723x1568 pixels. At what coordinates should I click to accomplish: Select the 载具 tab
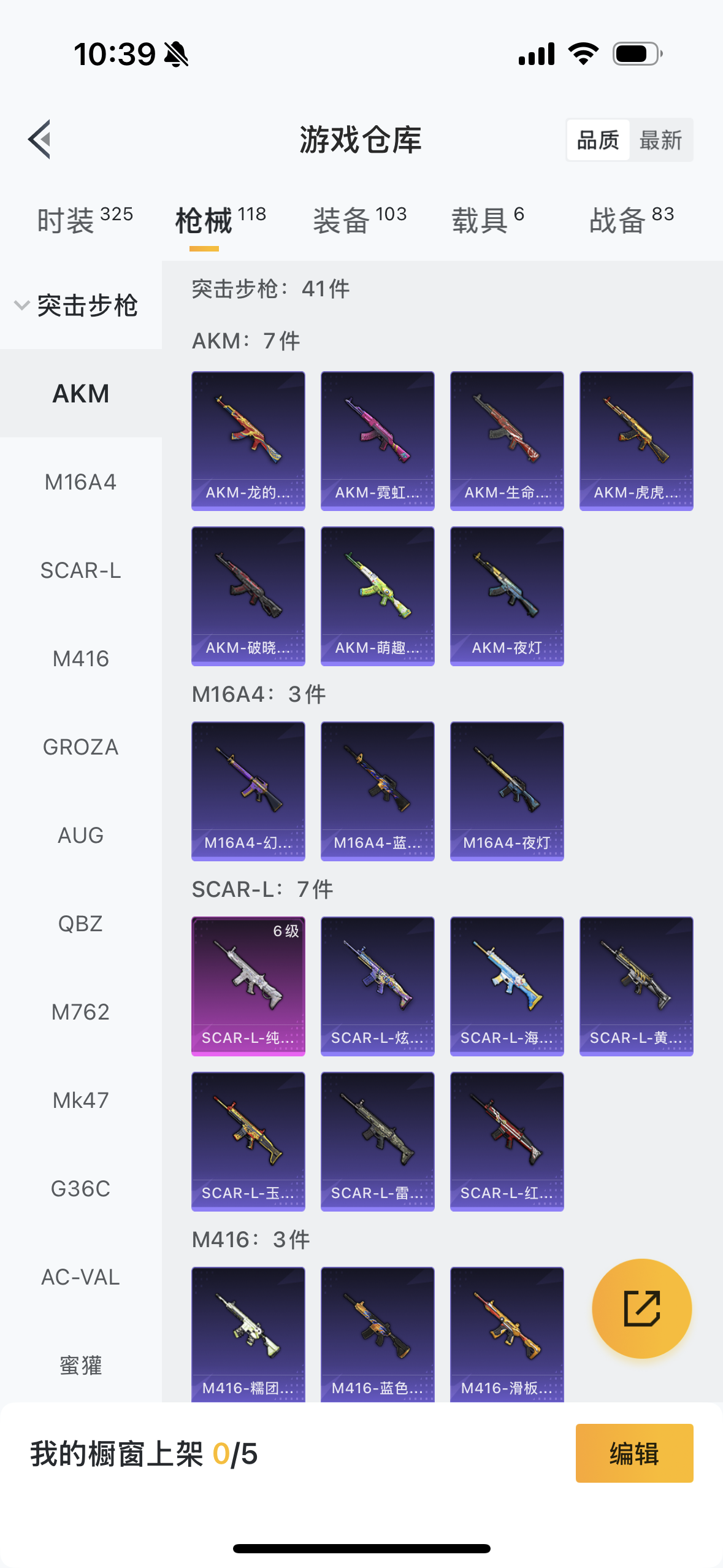pyautogui.click(x=488, y=220)
